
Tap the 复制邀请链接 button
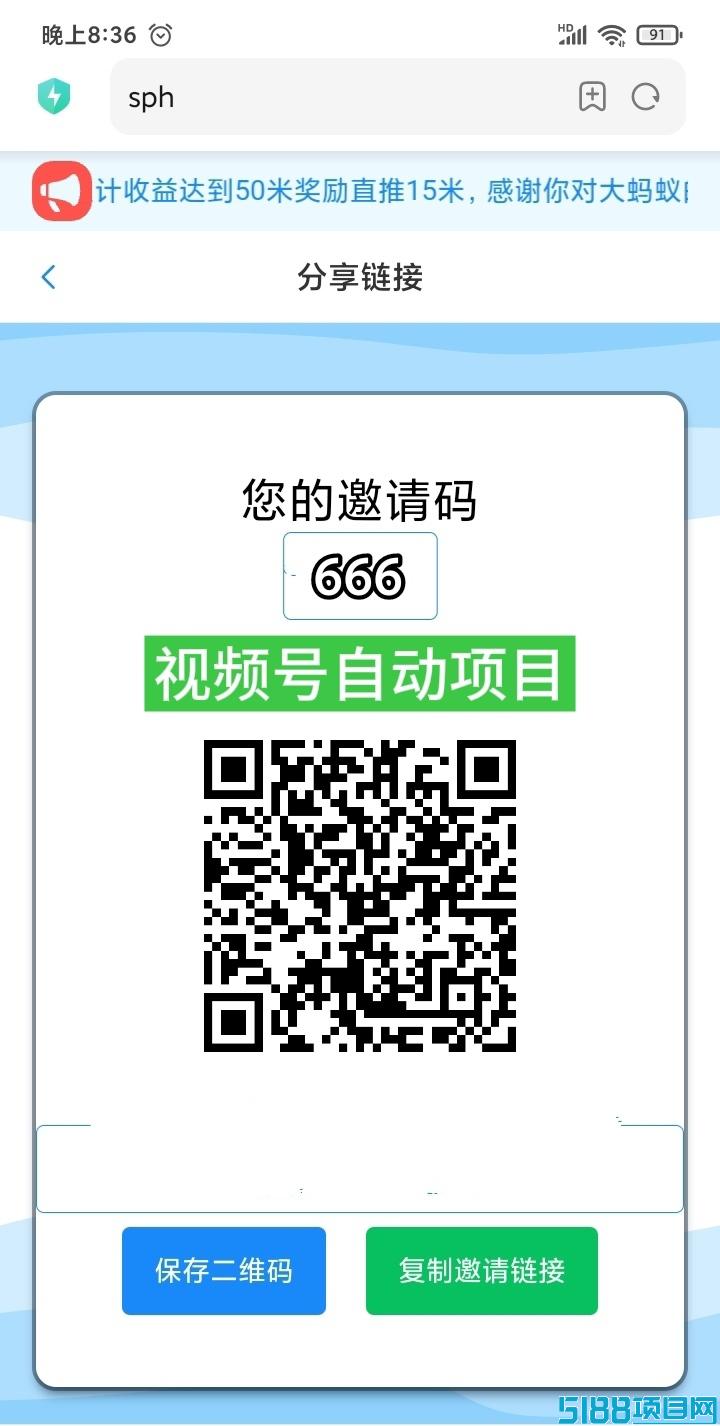point(482,1270)
